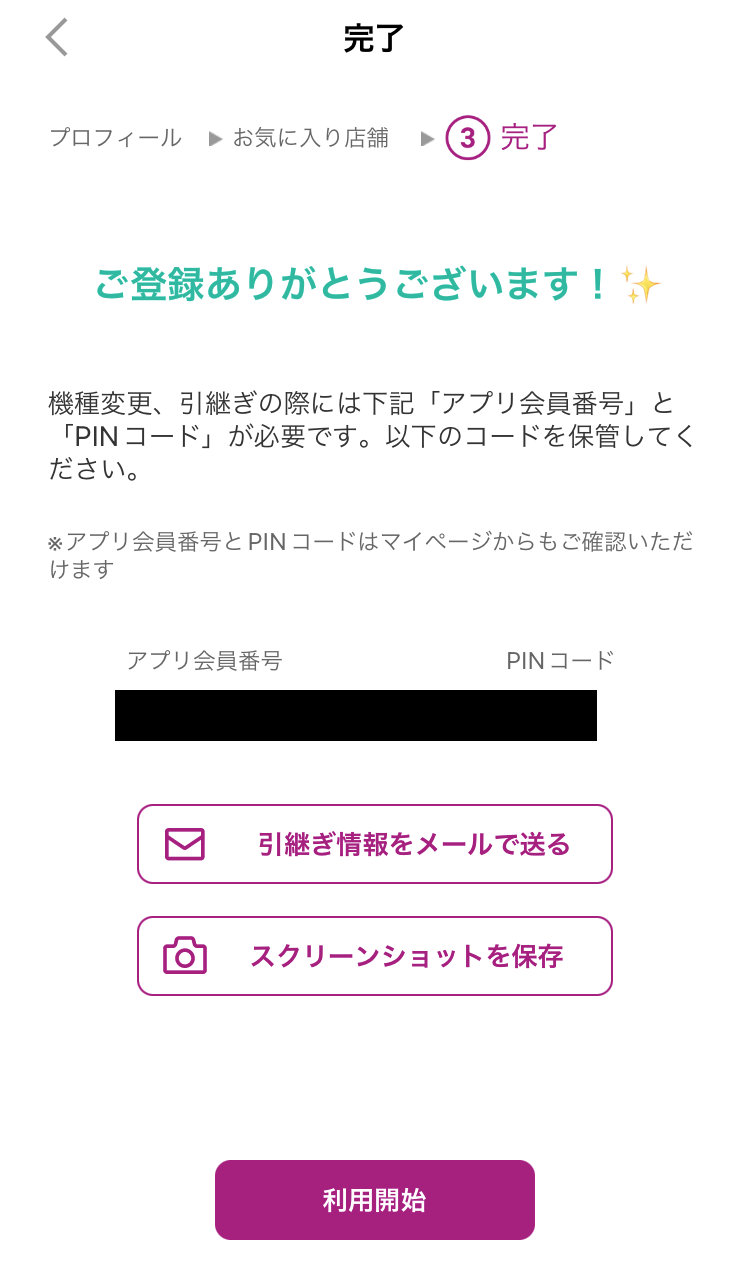This screenshot has width=750, height=1288.
Task: Tap 利用開始 to start using the app
Action: click(375, 1200)
